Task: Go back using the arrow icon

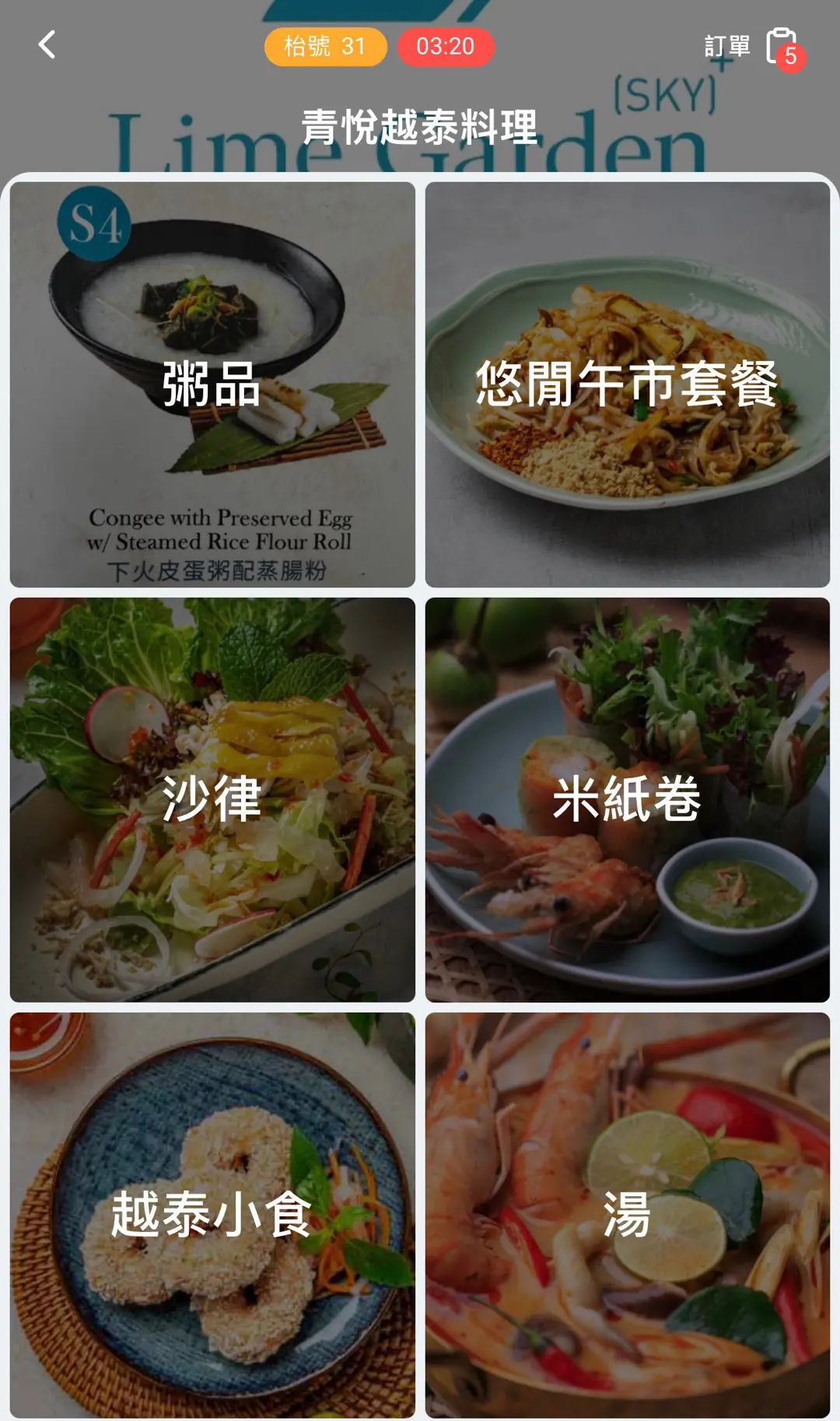Action: pos(47,45)
